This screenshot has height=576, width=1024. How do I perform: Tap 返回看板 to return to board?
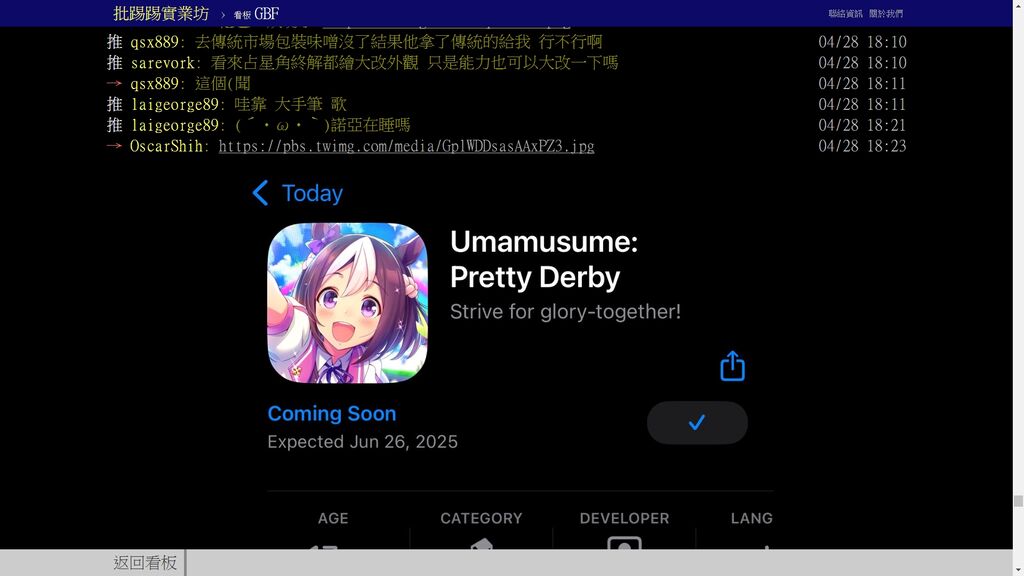[145, 563]
